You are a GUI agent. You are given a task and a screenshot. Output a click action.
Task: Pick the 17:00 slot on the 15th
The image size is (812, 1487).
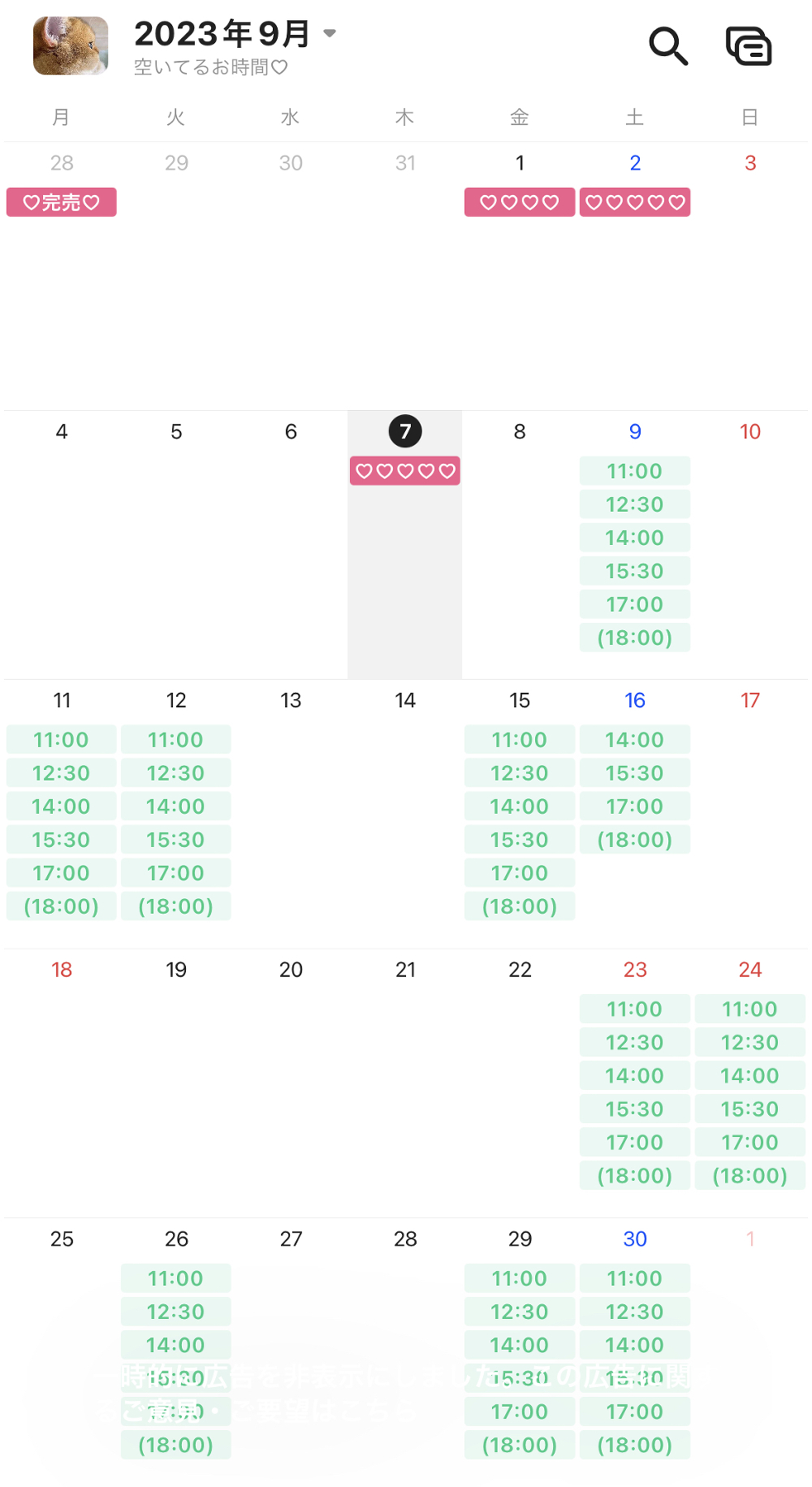[520, 873]
